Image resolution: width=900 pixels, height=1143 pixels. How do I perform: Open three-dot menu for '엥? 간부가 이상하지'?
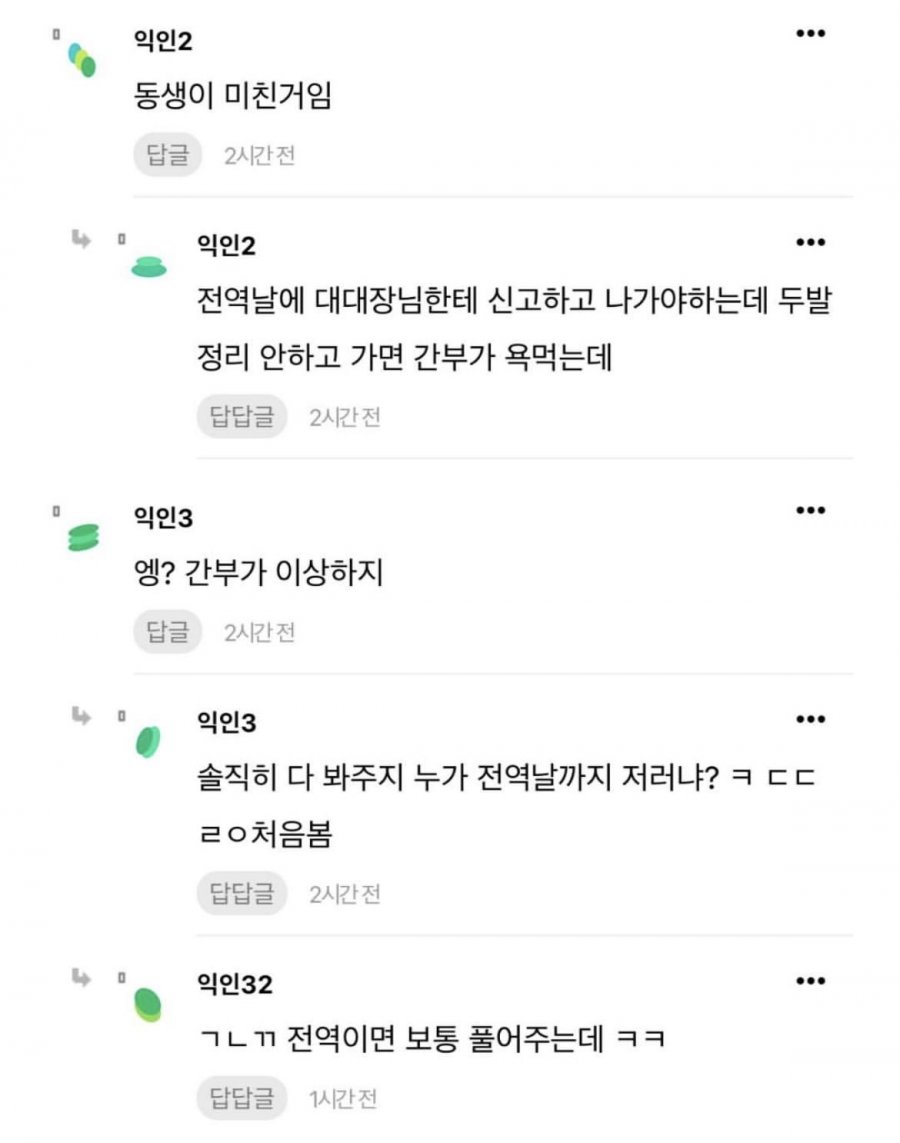(x=809, y=511)
